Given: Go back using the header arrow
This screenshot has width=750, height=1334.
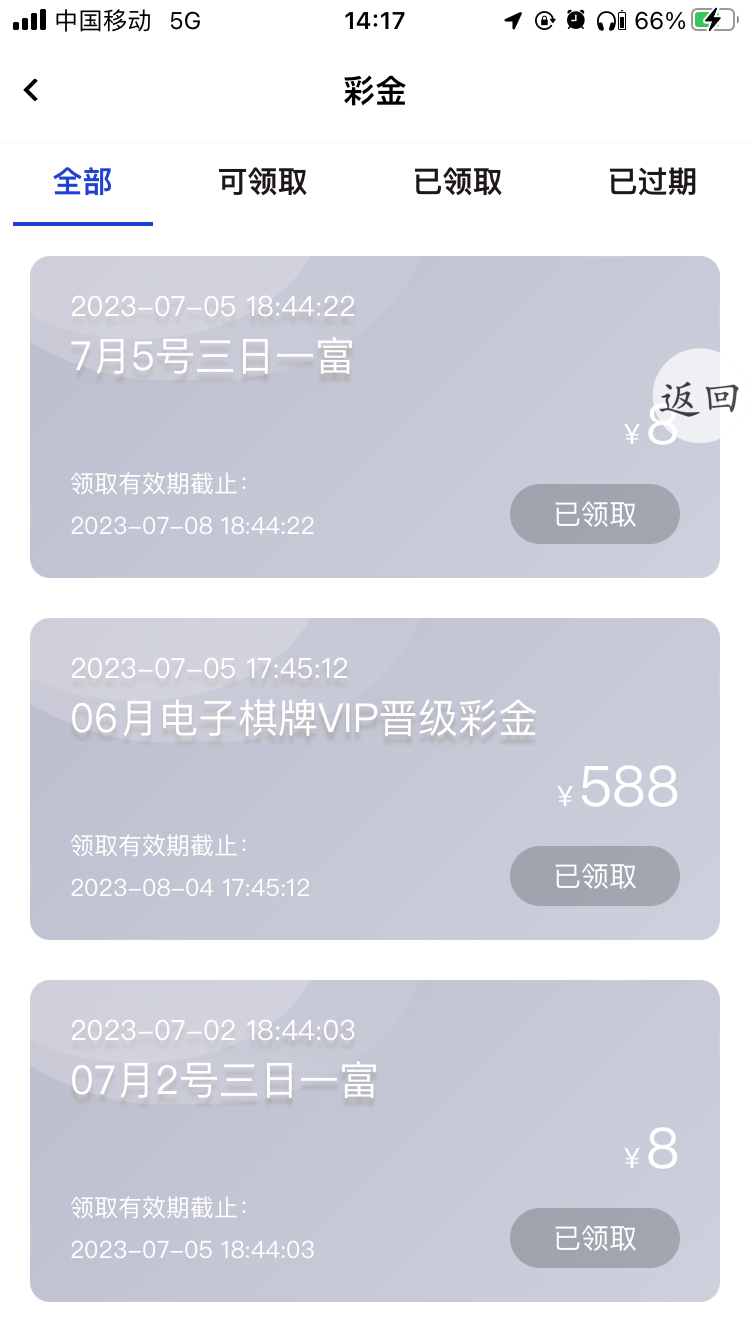Looking at the screenshot, I should coord(31,90).
